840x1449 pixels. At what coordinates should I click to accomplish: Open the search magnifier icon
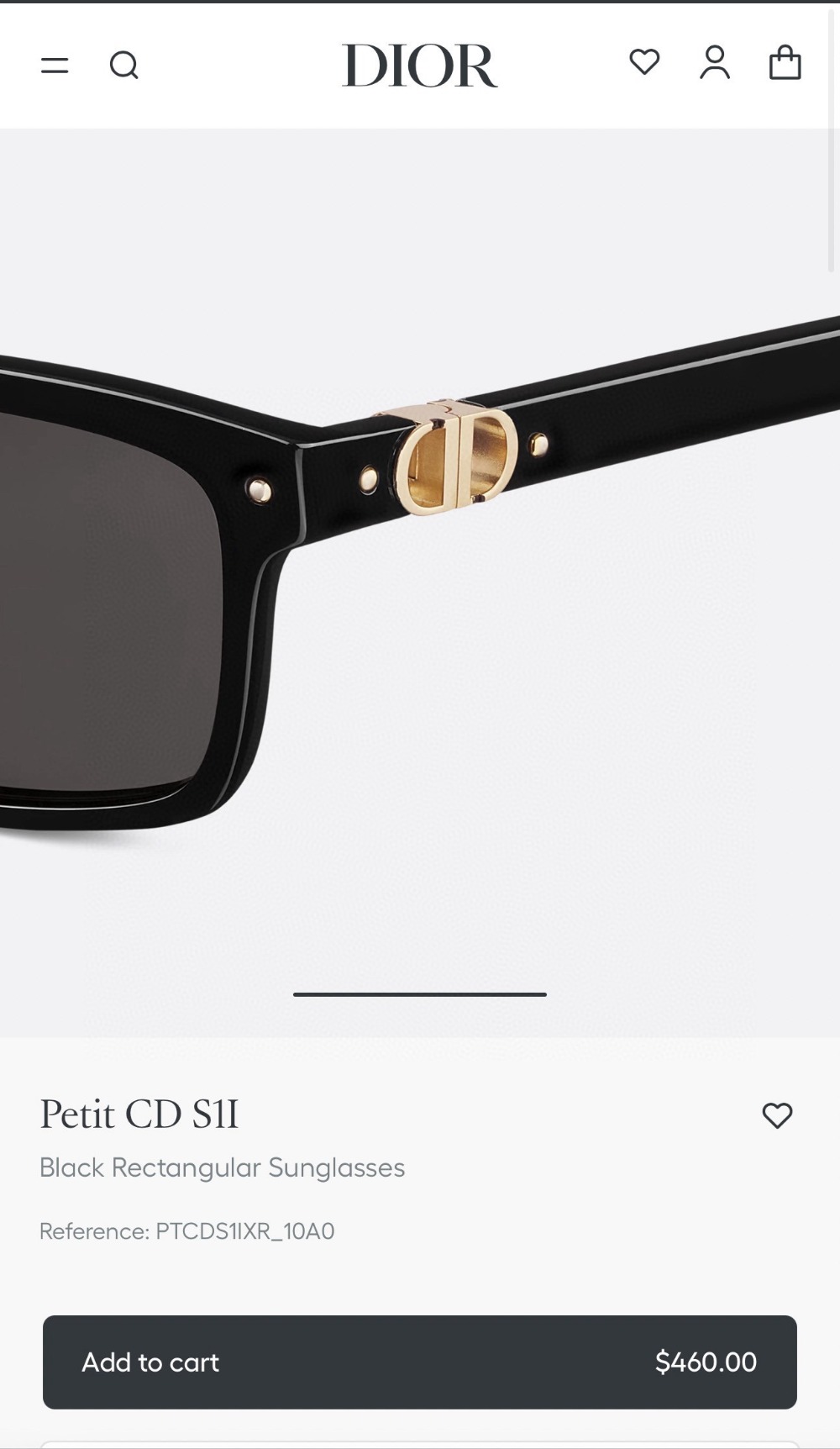123,65
